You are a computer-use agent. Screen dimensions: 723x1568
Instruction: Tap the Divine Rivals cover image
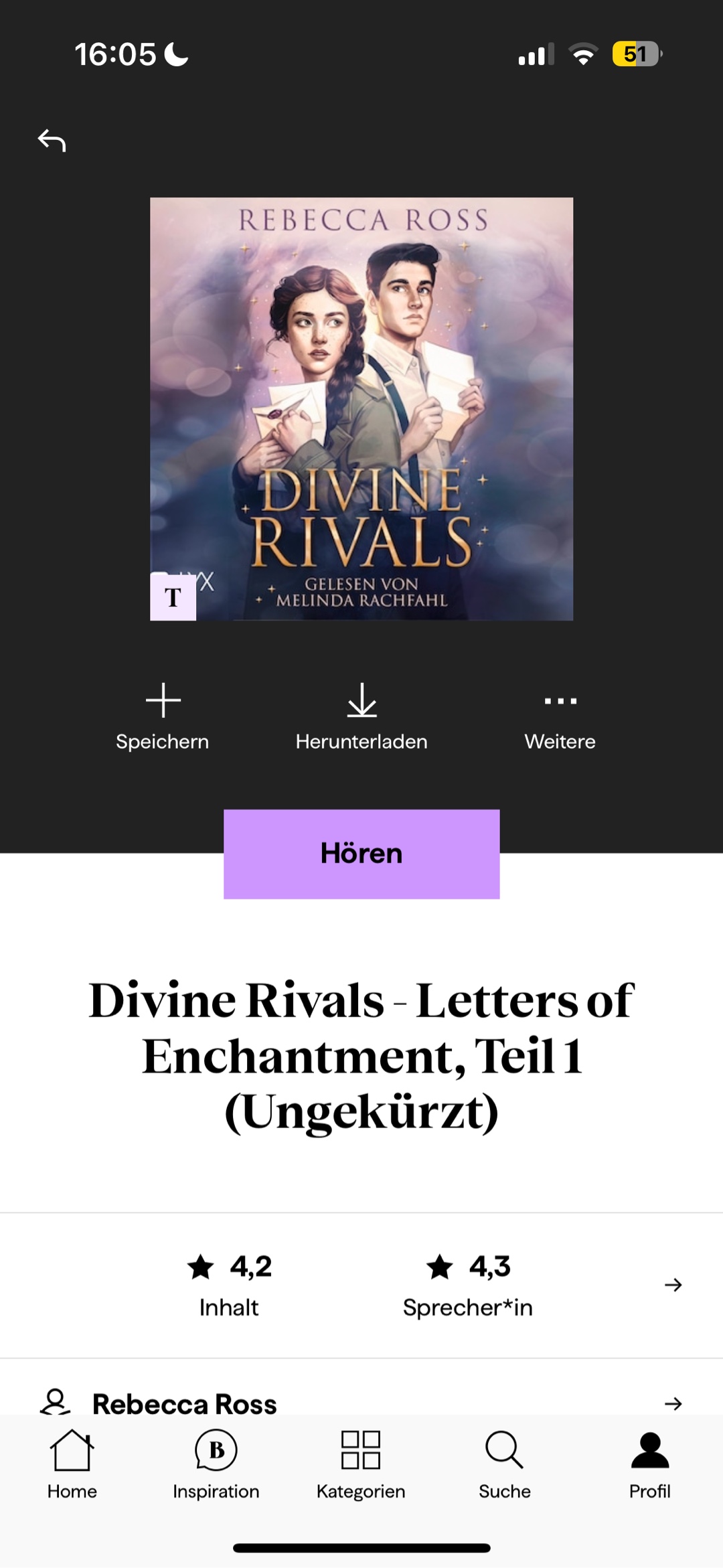[361, 408]
